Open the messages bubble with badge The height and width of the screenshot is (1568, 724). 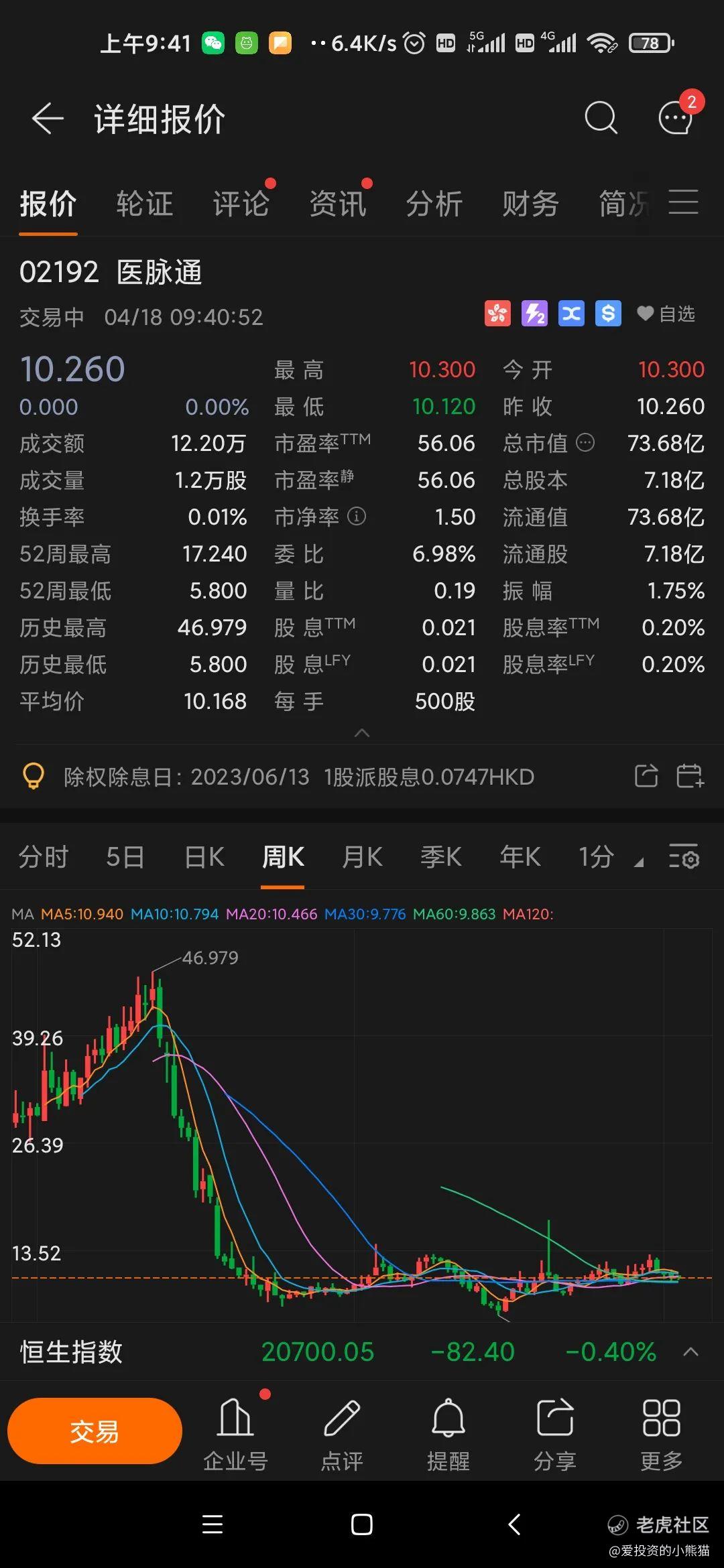[x=676, y=119]
